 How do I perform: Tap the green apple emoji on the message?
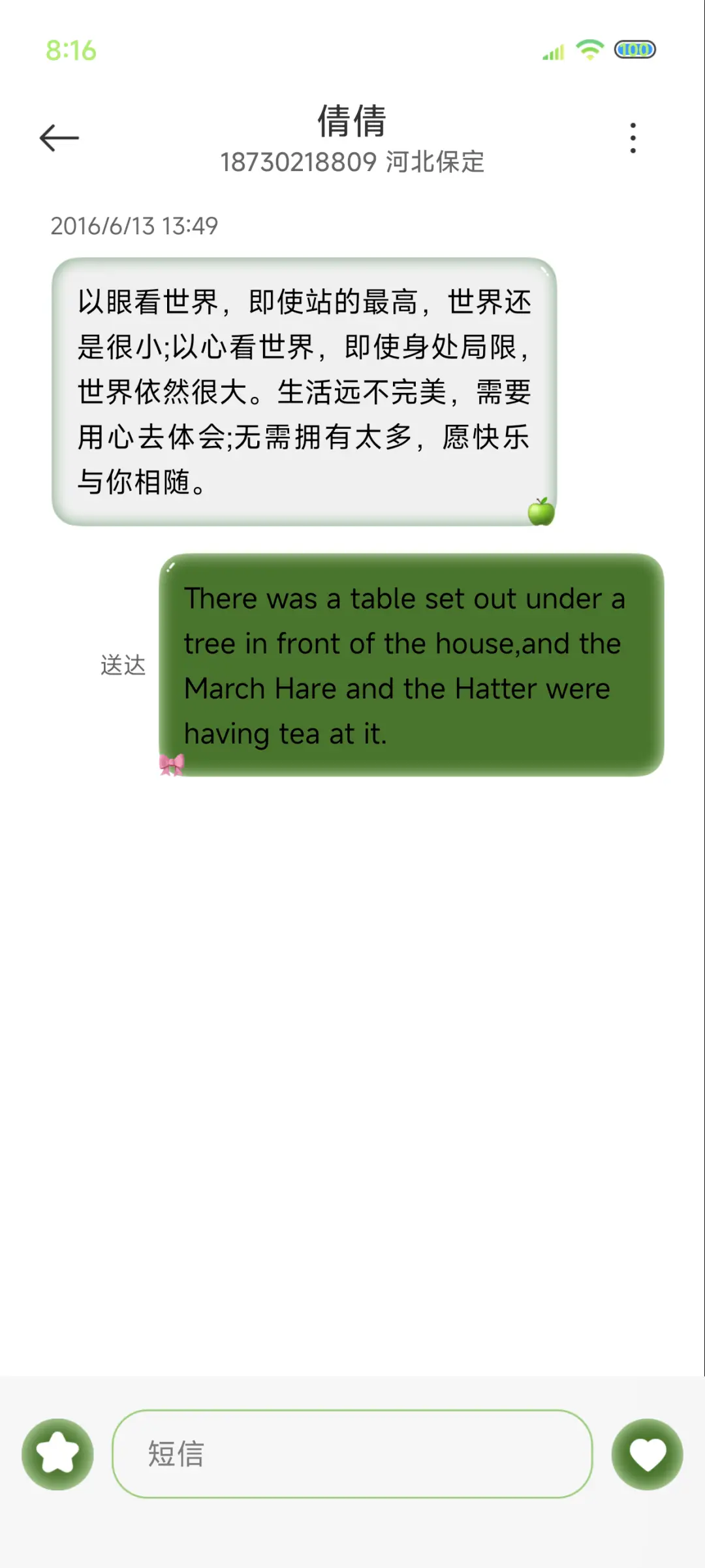tap(540, 510)
